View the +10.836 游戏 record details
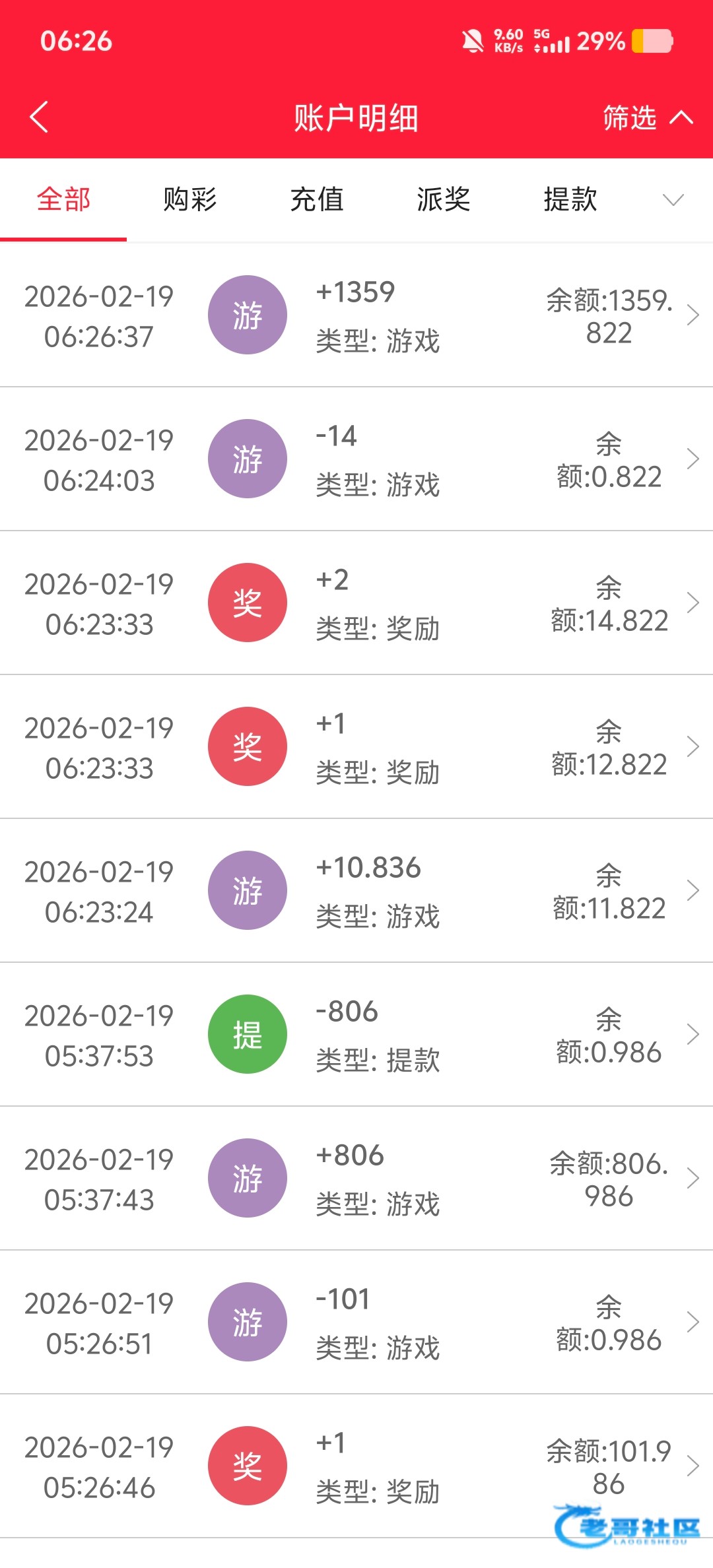 356,891
